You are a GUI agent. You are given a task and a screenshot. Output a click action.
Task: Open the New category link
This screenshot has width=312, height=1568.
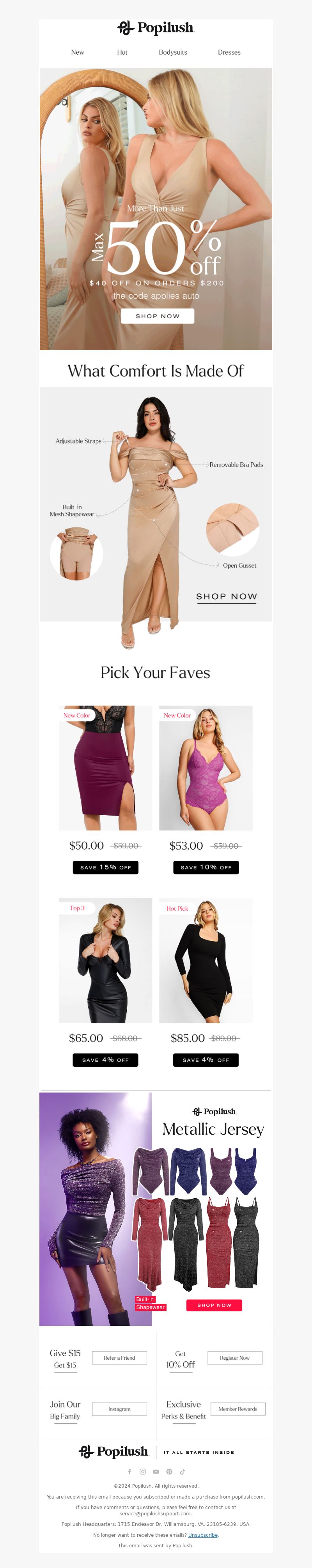pos(77,52)
